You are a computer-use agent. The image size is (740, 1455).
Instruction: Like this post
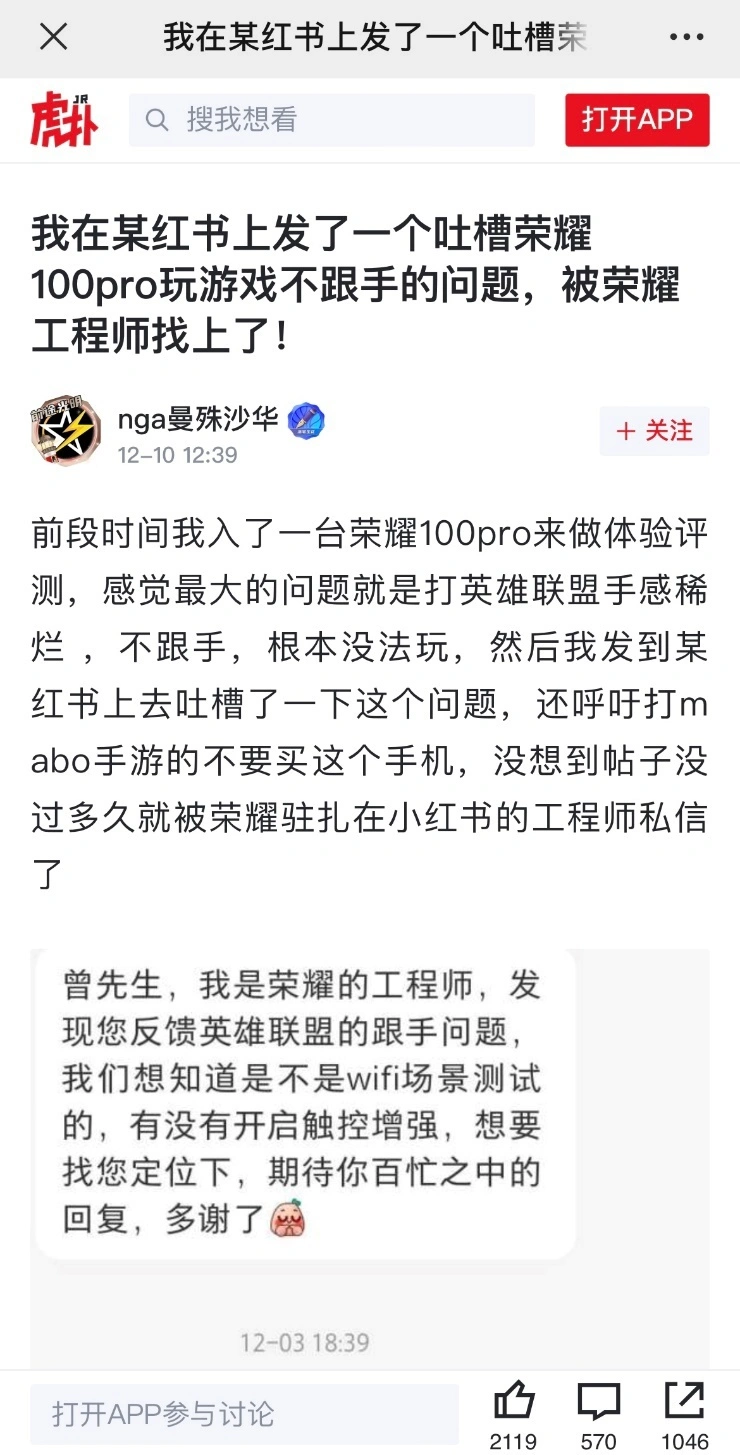[514, 1402]
